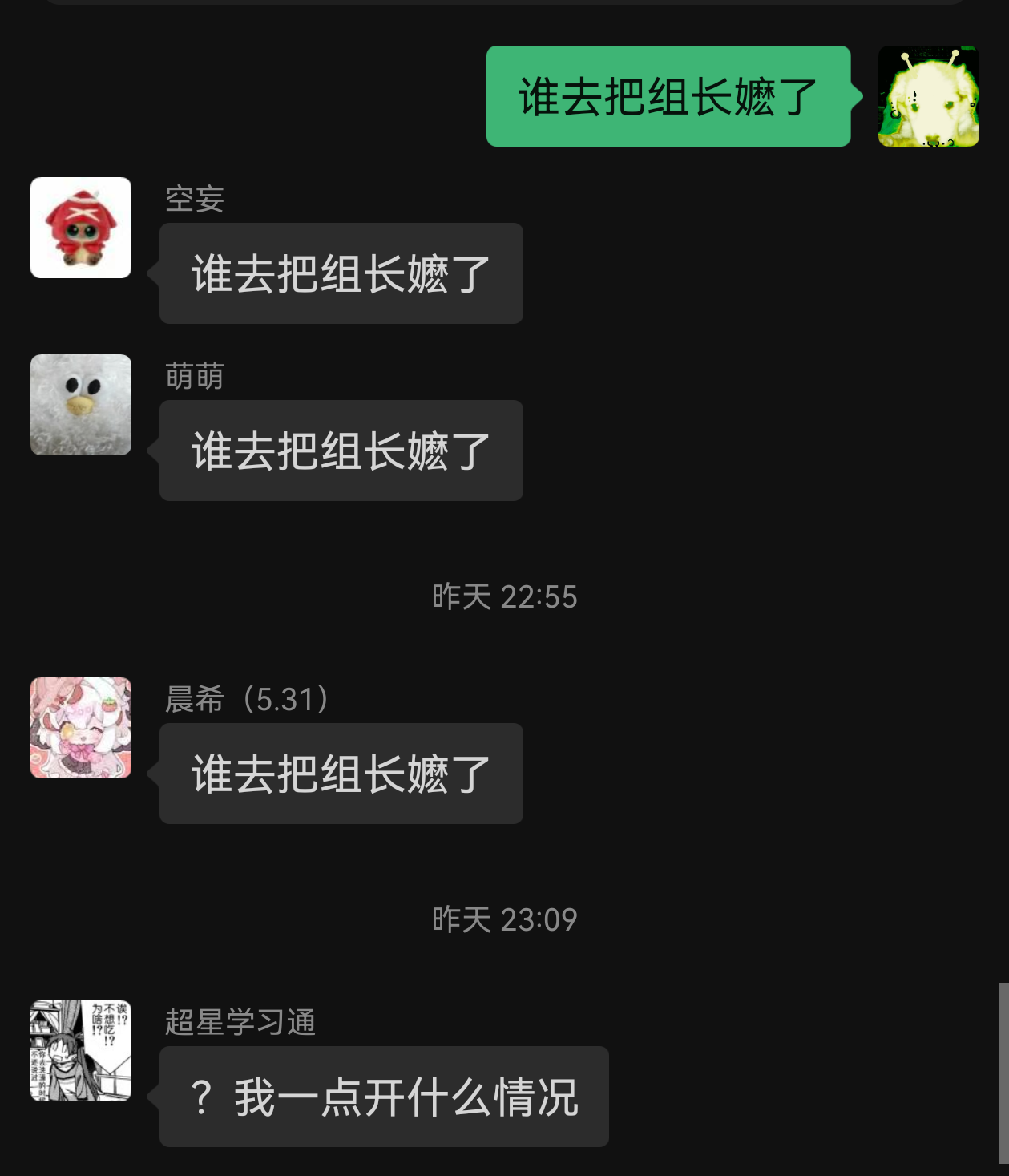Select 萌萌's message bubble
The width and height of the screenshot is (1009, 1176).
(x=341, y=451)
